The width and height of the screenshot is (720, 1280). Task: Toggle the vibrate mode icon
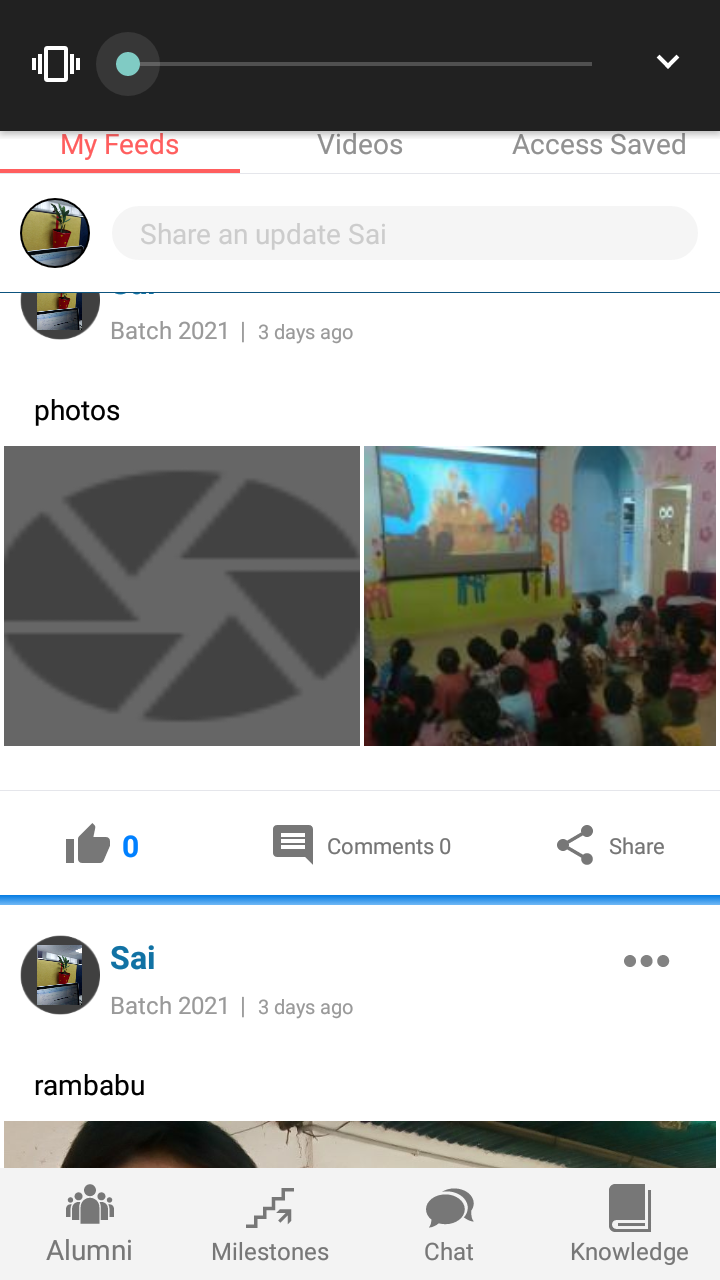(56, 64)
